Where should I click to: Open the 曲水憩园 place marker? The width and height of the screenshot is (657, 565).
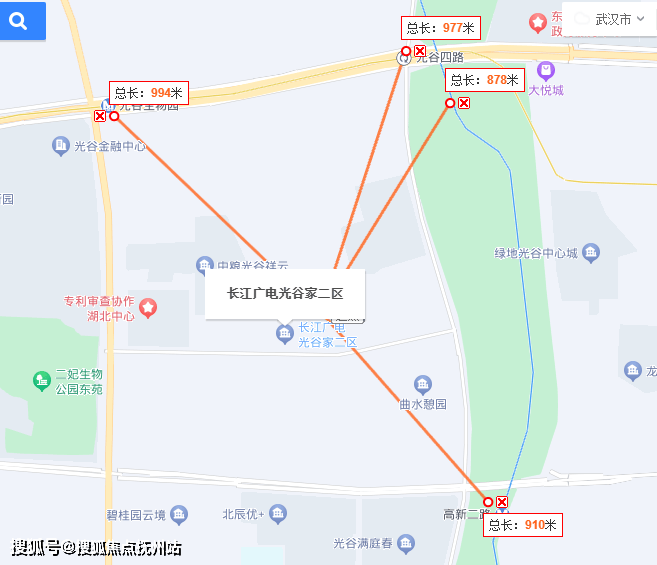pos(423,385)
